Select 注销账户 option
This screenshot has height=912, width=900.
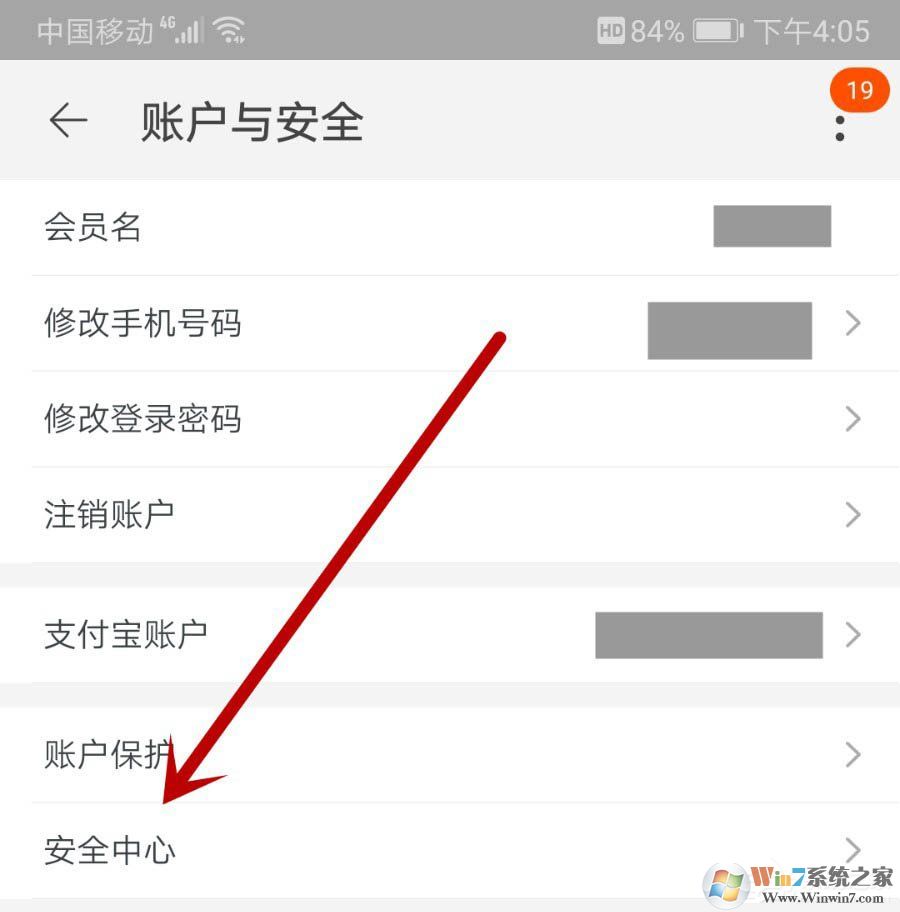coord(110,514)
